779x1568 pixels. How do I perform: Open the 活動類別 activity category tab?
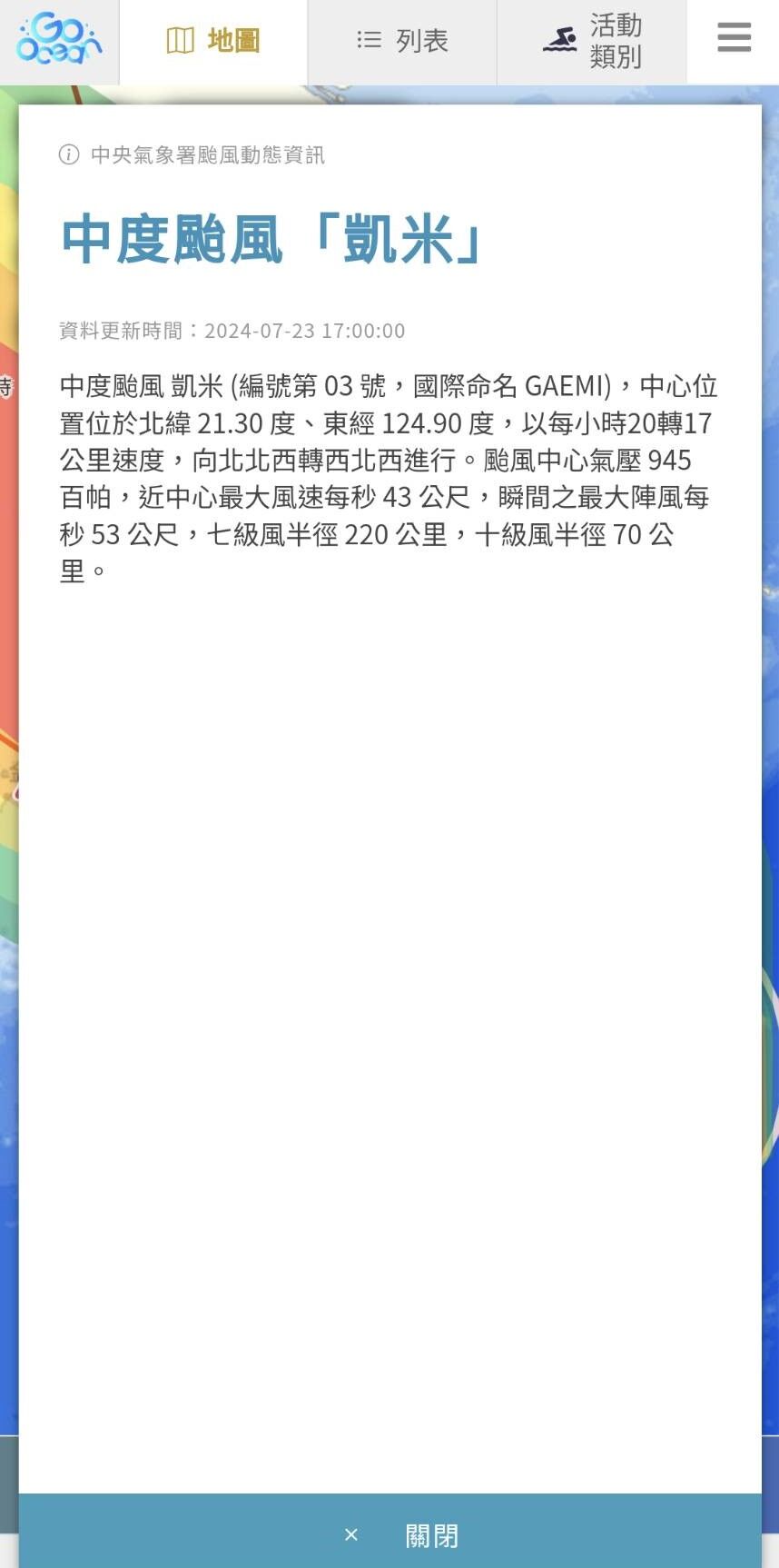pyautogui.click(x=592, y=41)
